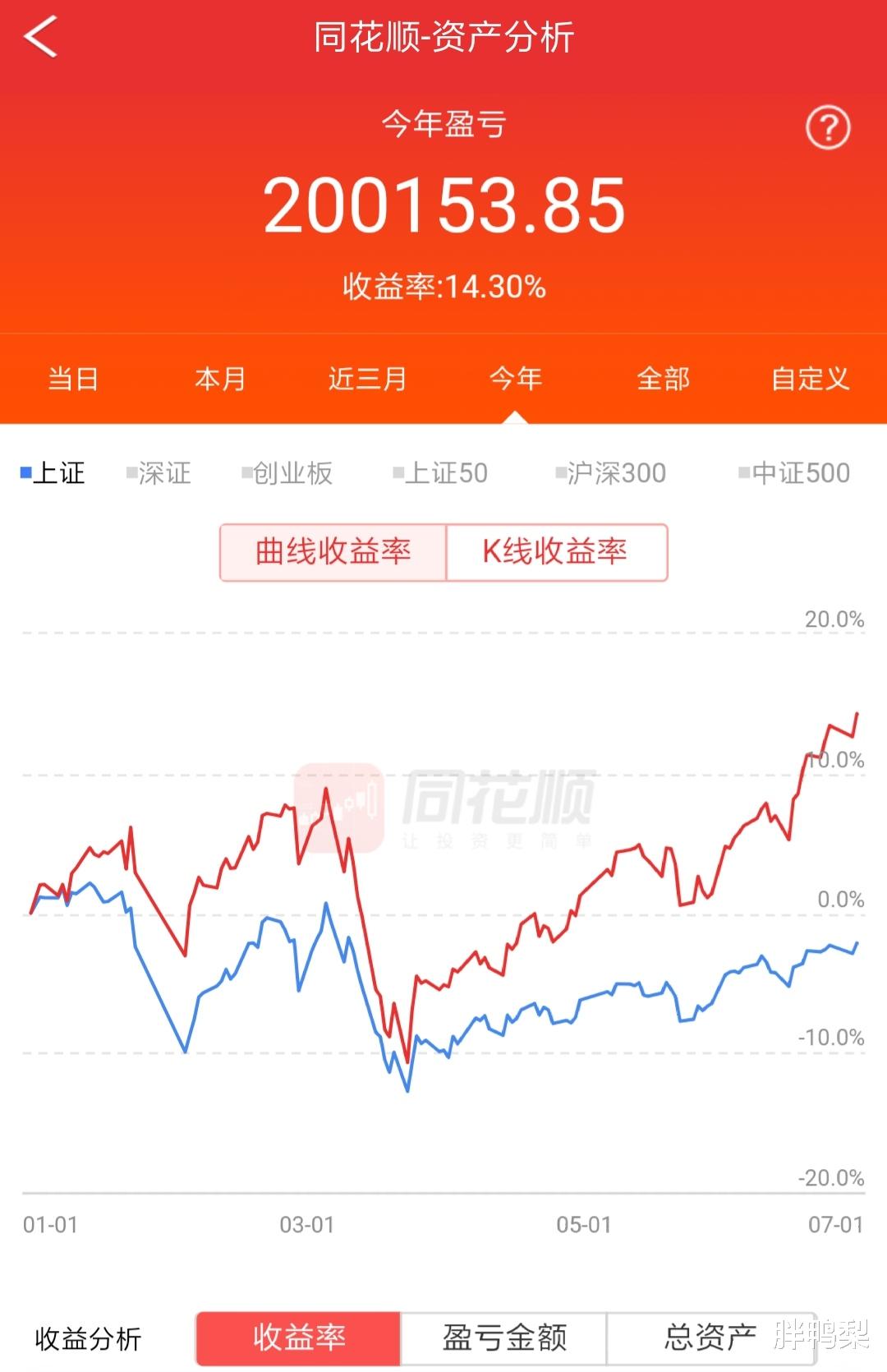
Task: Toggle the 上证 index line
Action: [54, 473]
